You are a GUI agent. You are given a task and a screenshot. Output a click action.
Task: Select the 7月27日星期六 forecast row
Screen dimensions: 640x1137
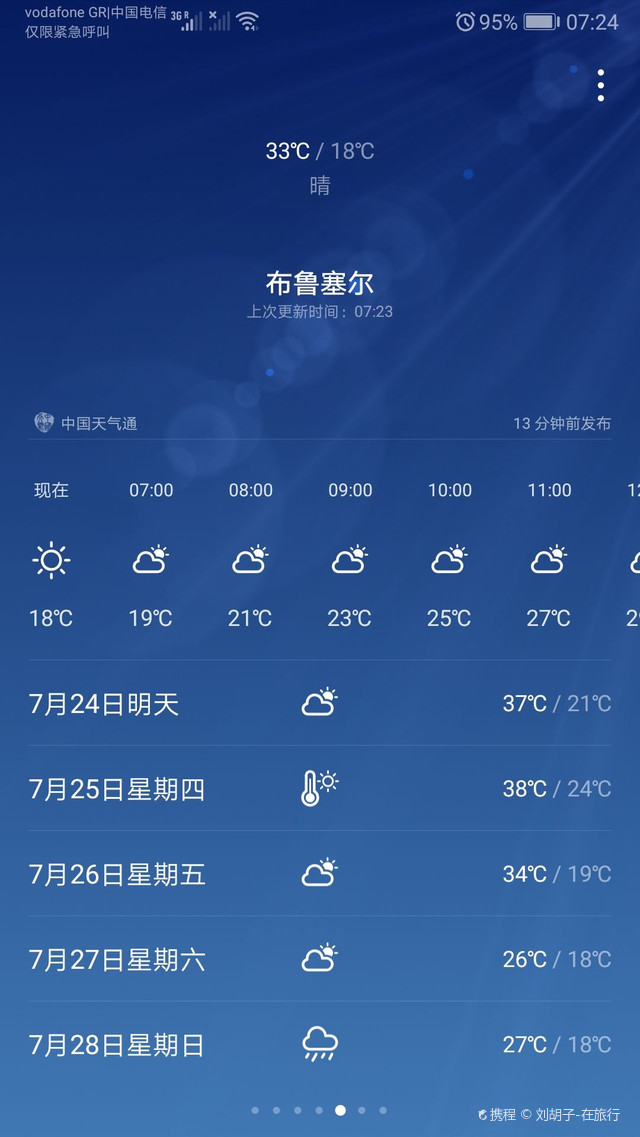(x=320, y=959)
